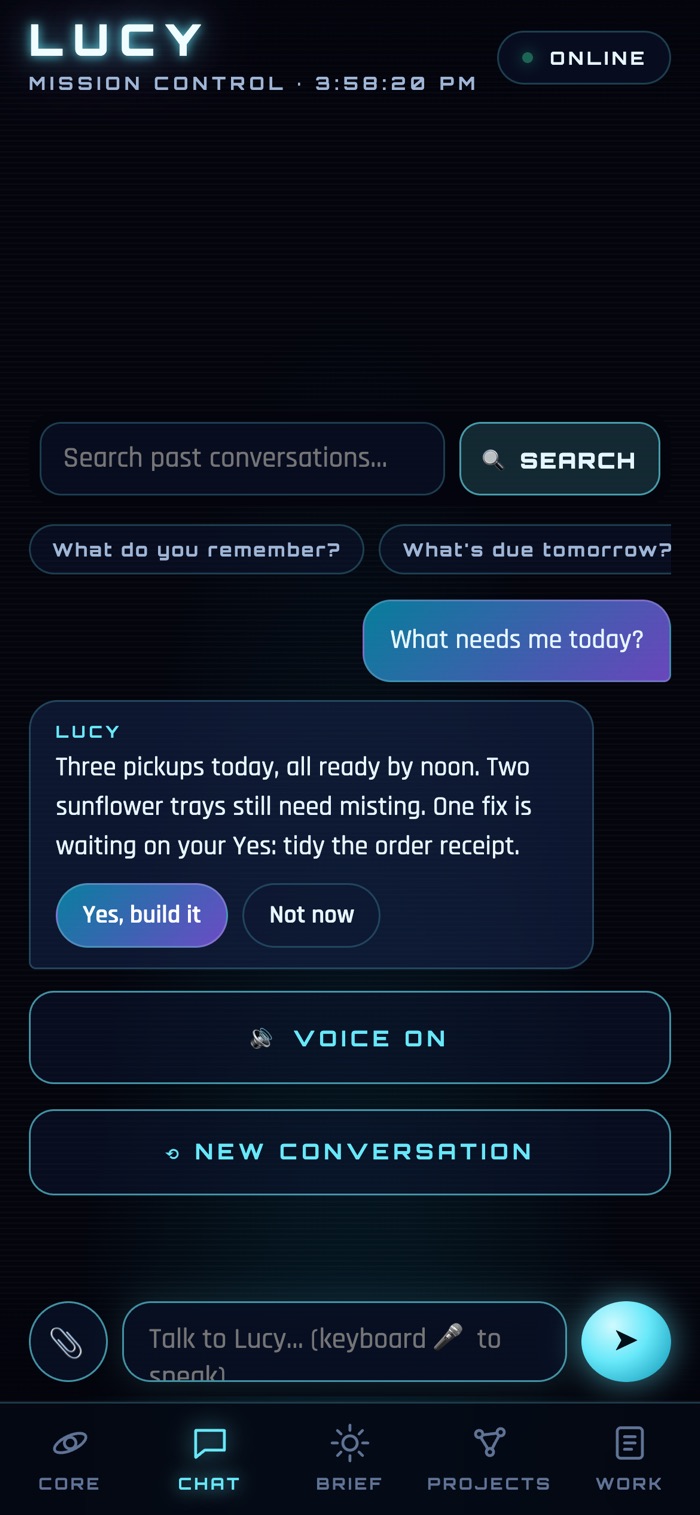Toggle the Voice On button
Screen dimensions: 700x1515
350,1037
